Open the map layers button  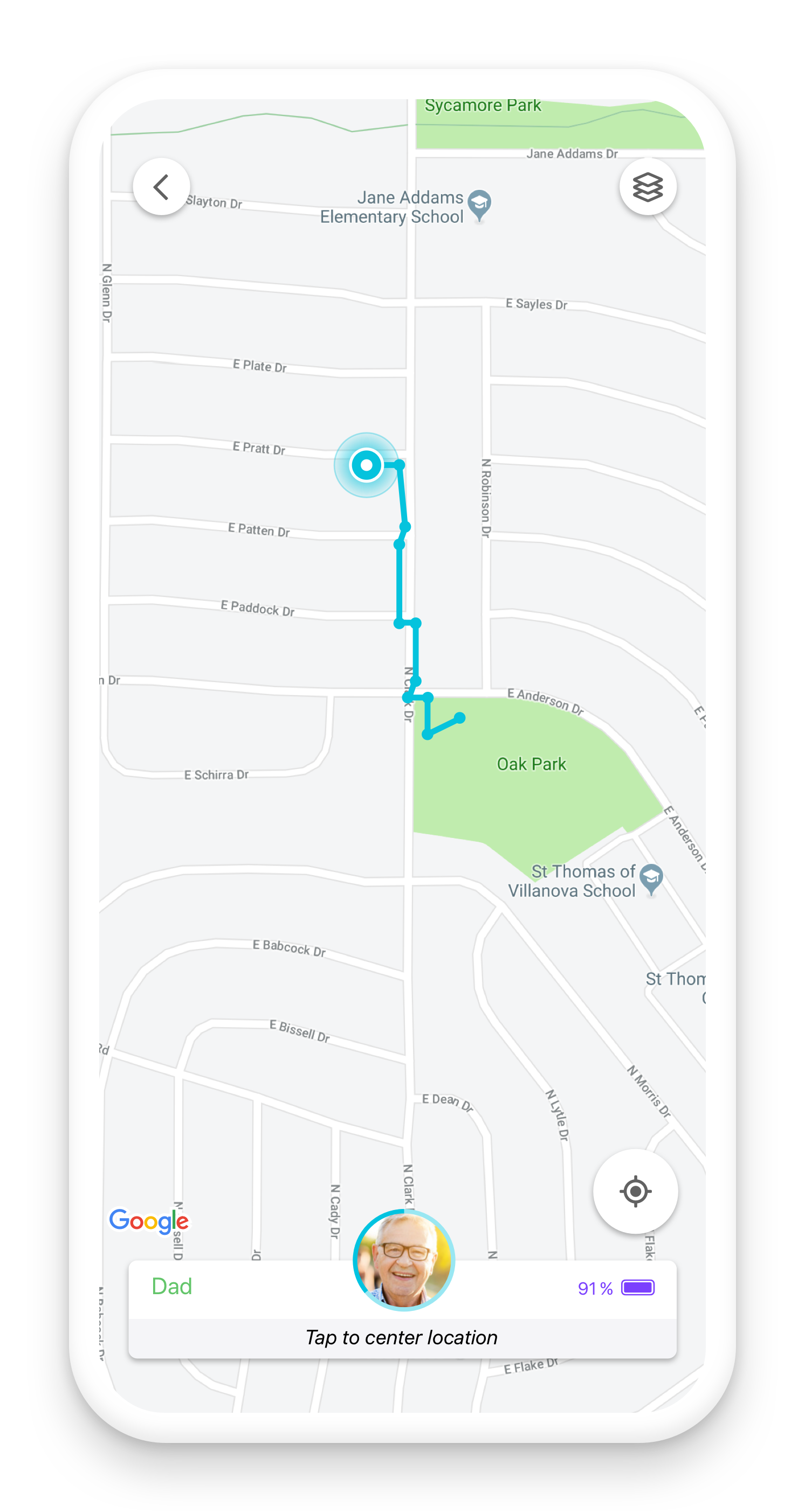pos(647,187)
